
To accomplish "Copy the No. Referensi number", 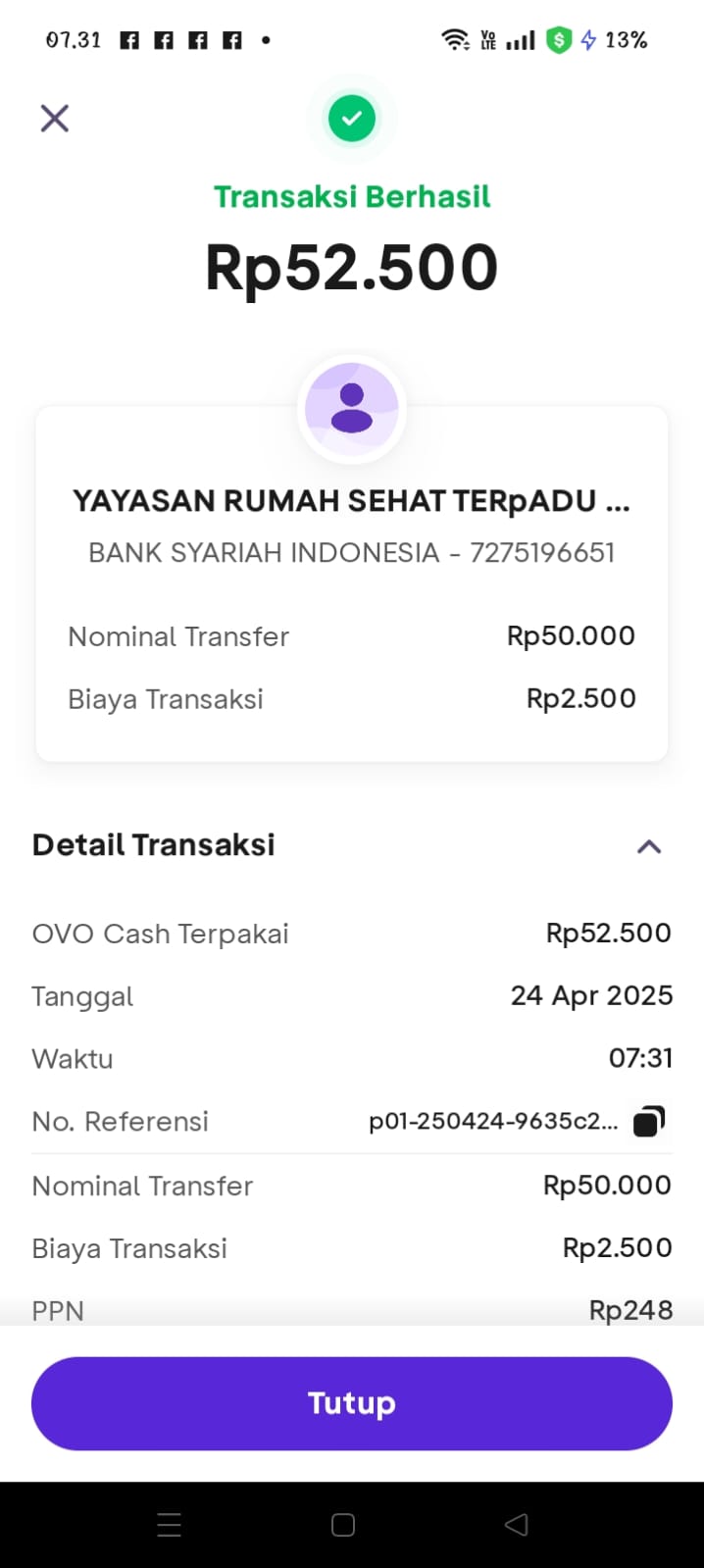I will [x=648, y=1121].
